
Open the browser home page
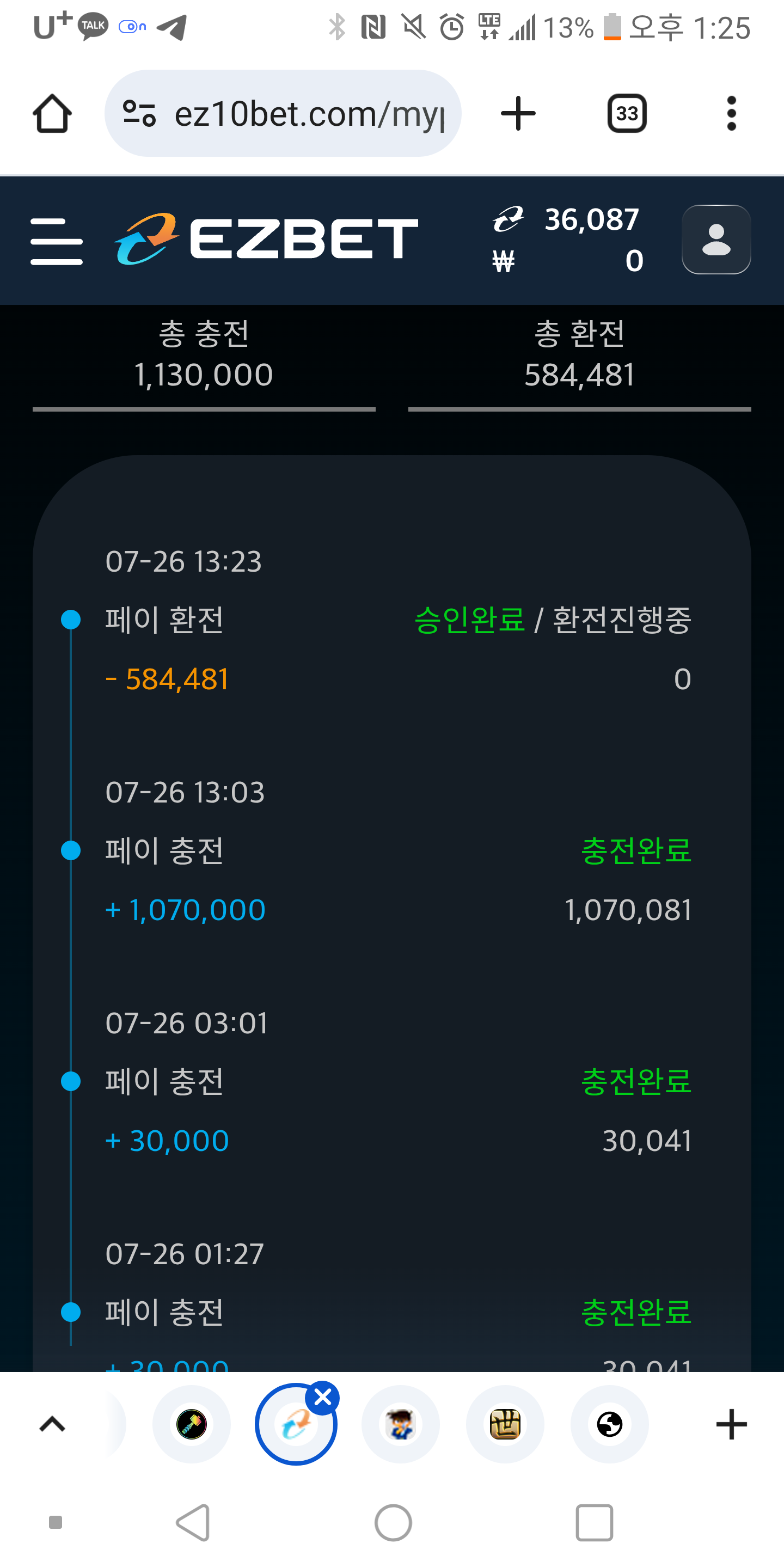(52, 113)
